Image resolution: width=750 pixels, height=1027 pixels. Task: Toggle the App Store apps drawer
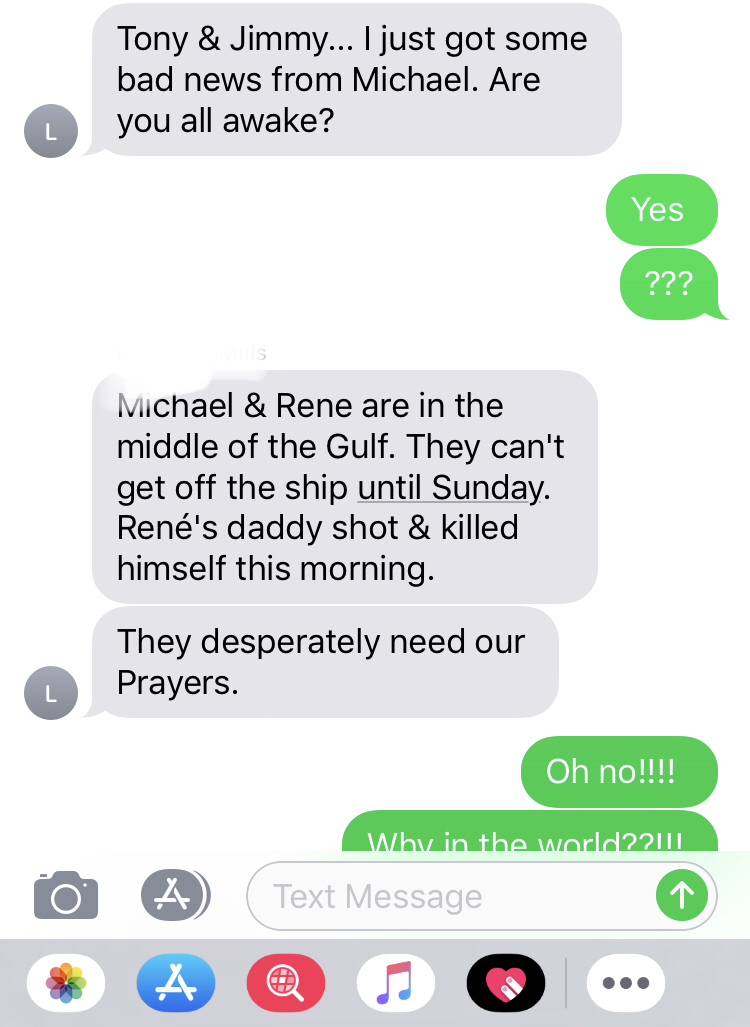[174, 895]
